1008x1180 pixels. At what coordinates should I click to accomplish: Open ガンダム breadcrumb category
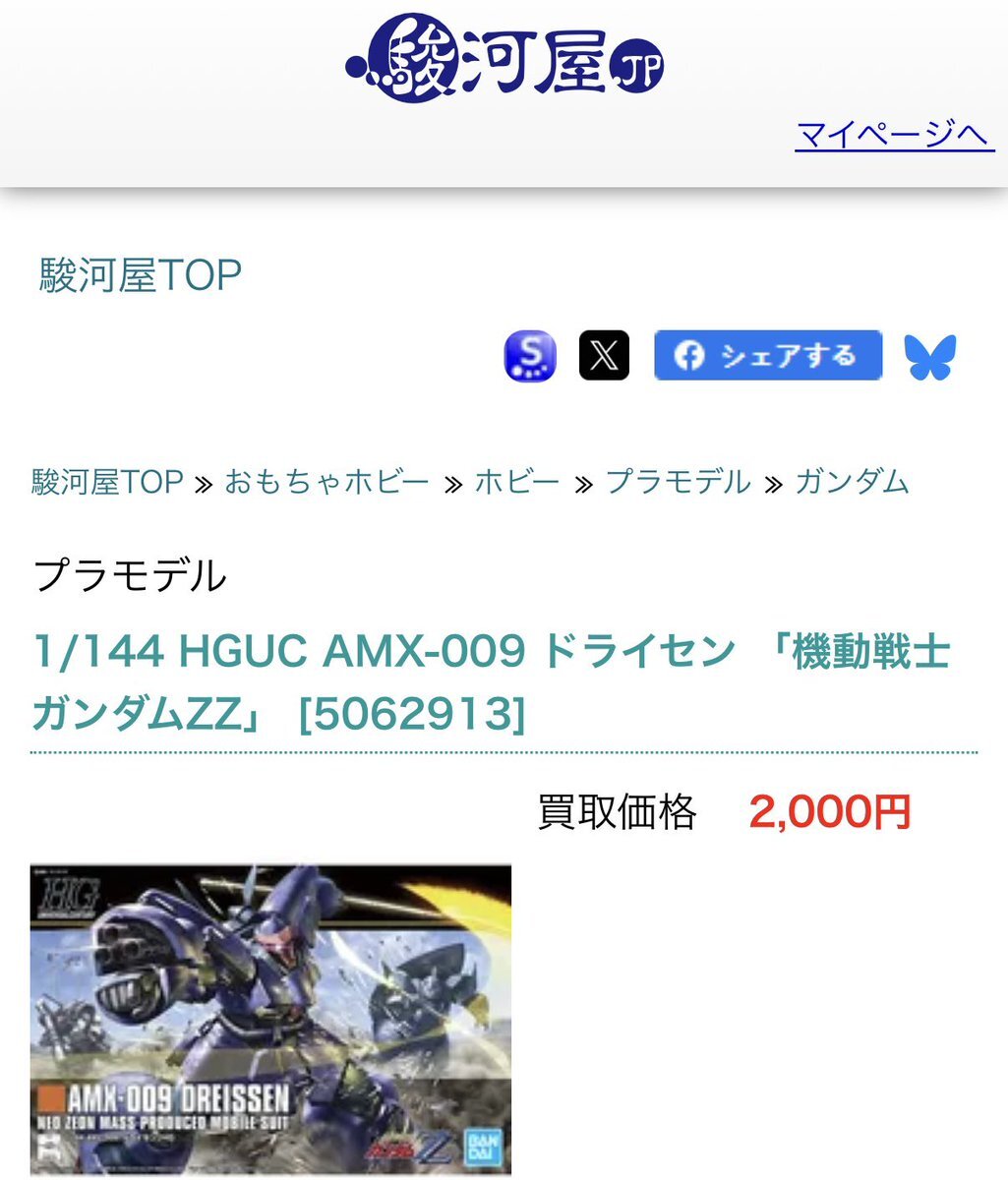point(852,482)
